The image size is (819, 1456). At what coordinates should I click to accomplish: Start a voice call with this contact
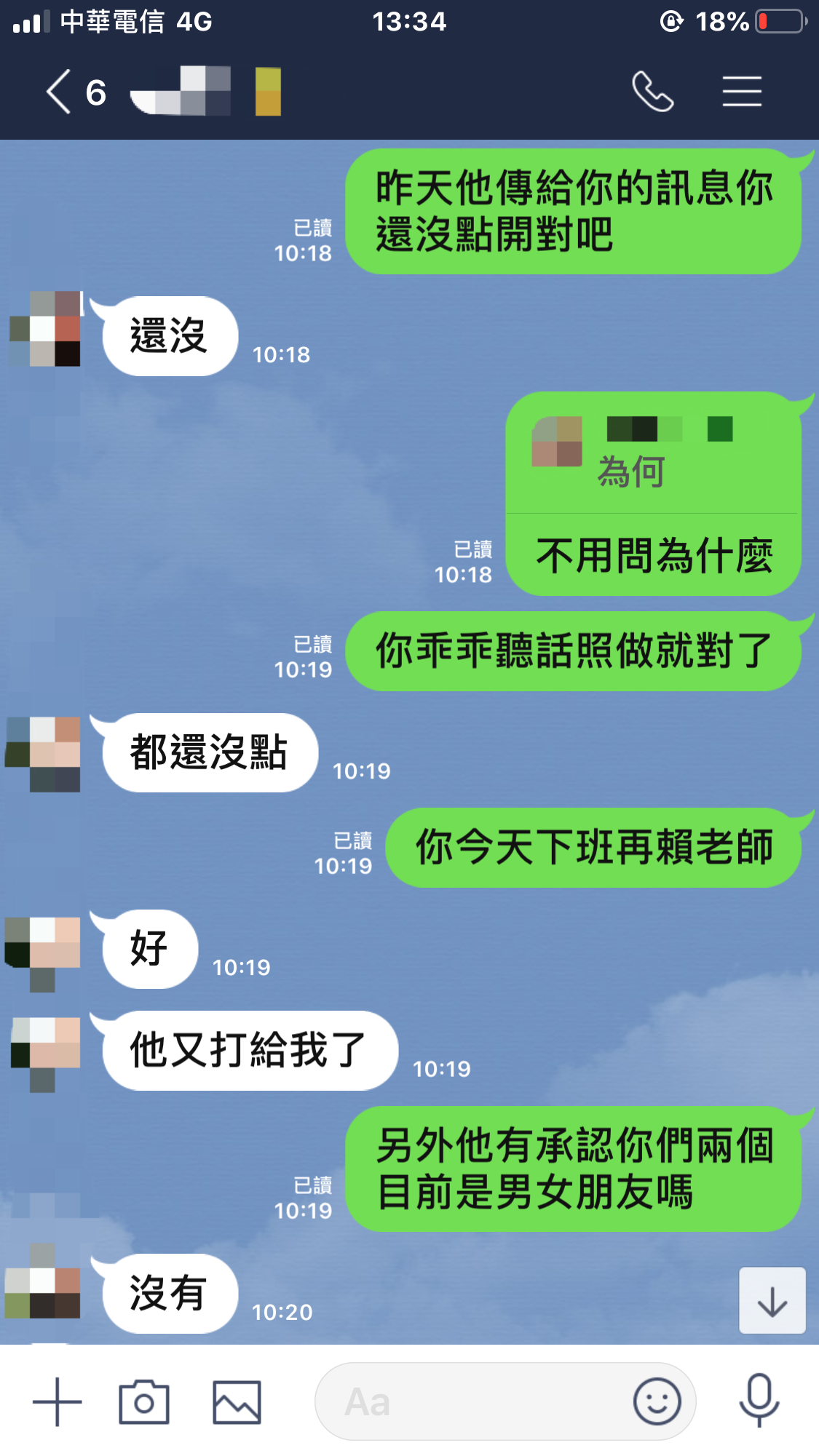point(652,92)
